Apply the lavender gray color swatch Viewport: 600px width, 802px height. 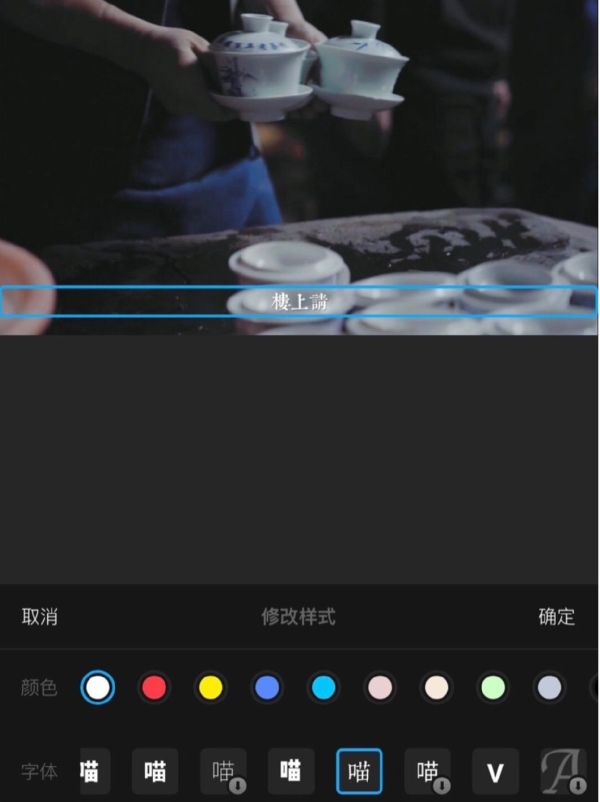coord(548,688)
